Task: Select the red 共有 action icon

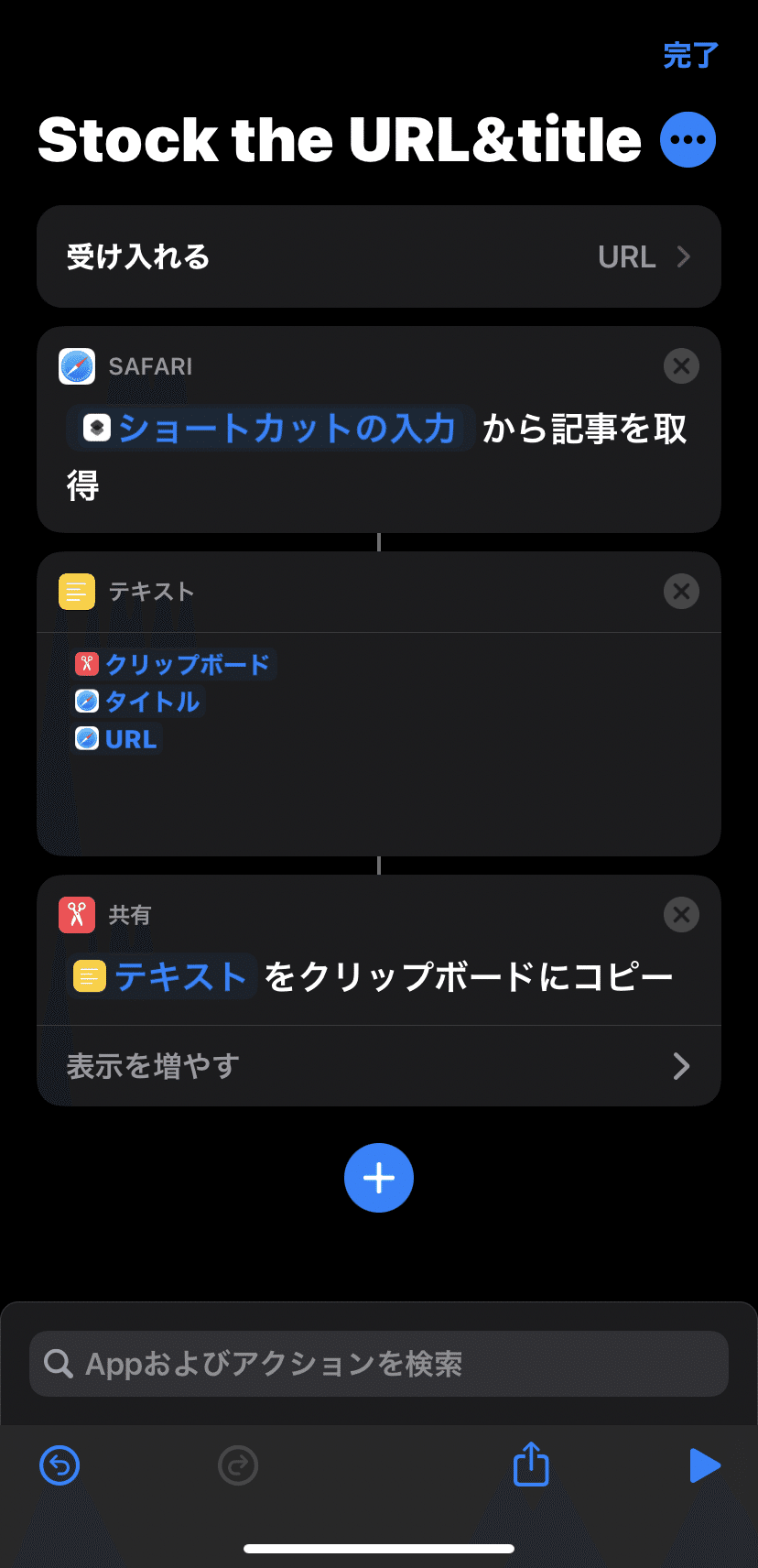Action: pos(76,914)
